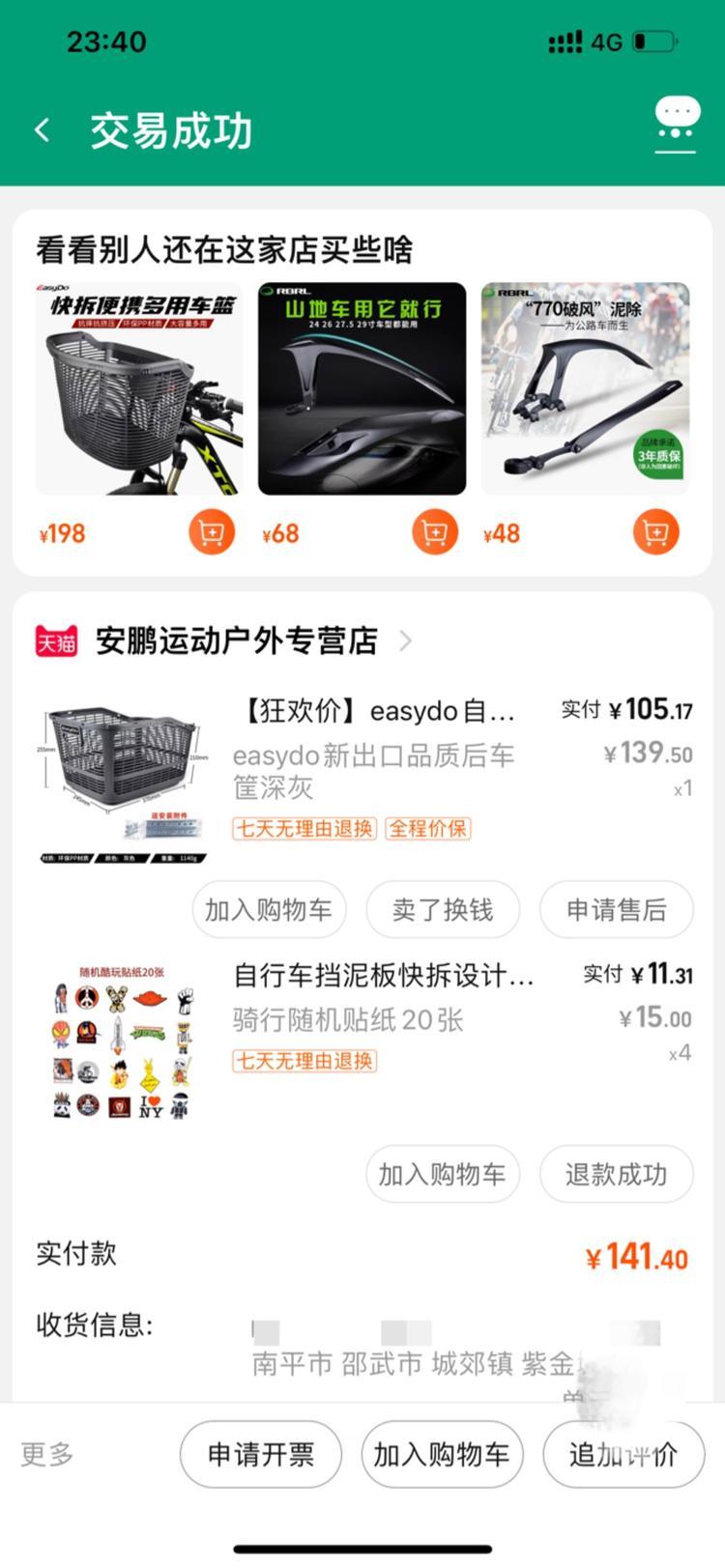Tap 追加评价 to add a review
This screenshot has width=725, height=1568.
pyautogui.click(x=623, y=1454)
